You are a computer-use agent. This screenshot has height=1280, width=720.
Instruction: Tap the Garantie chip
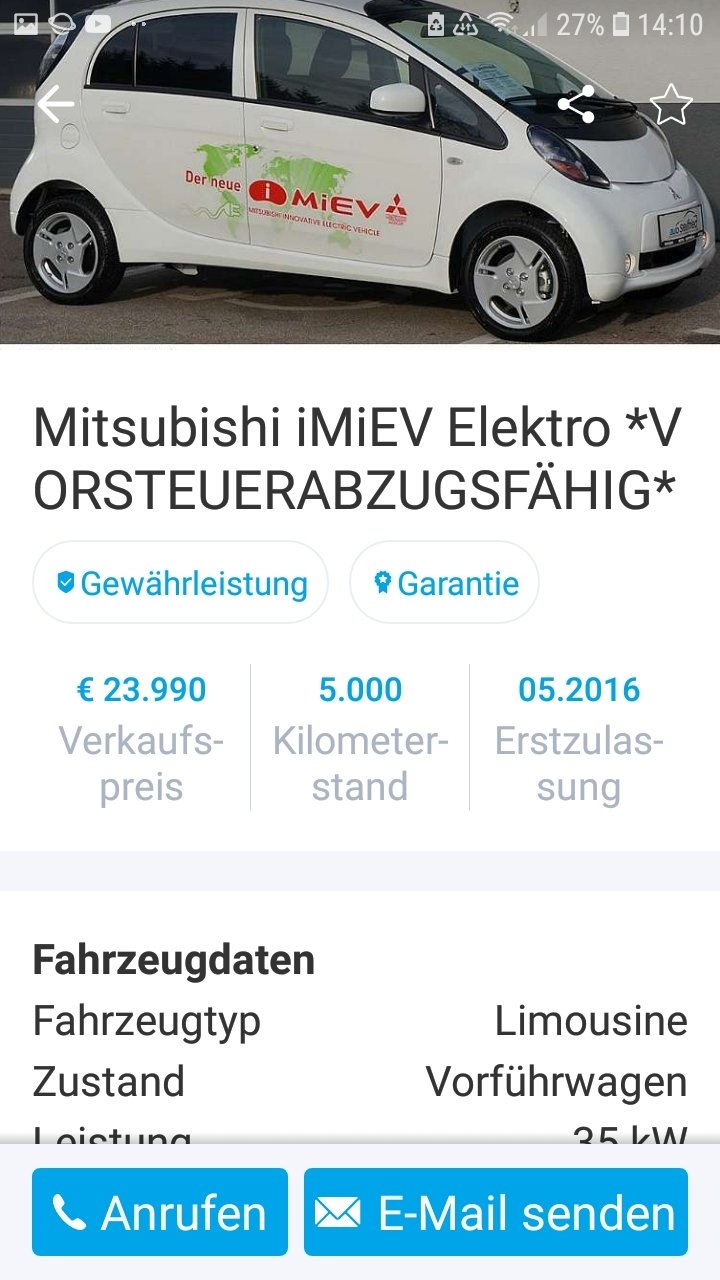click(445, 583)
